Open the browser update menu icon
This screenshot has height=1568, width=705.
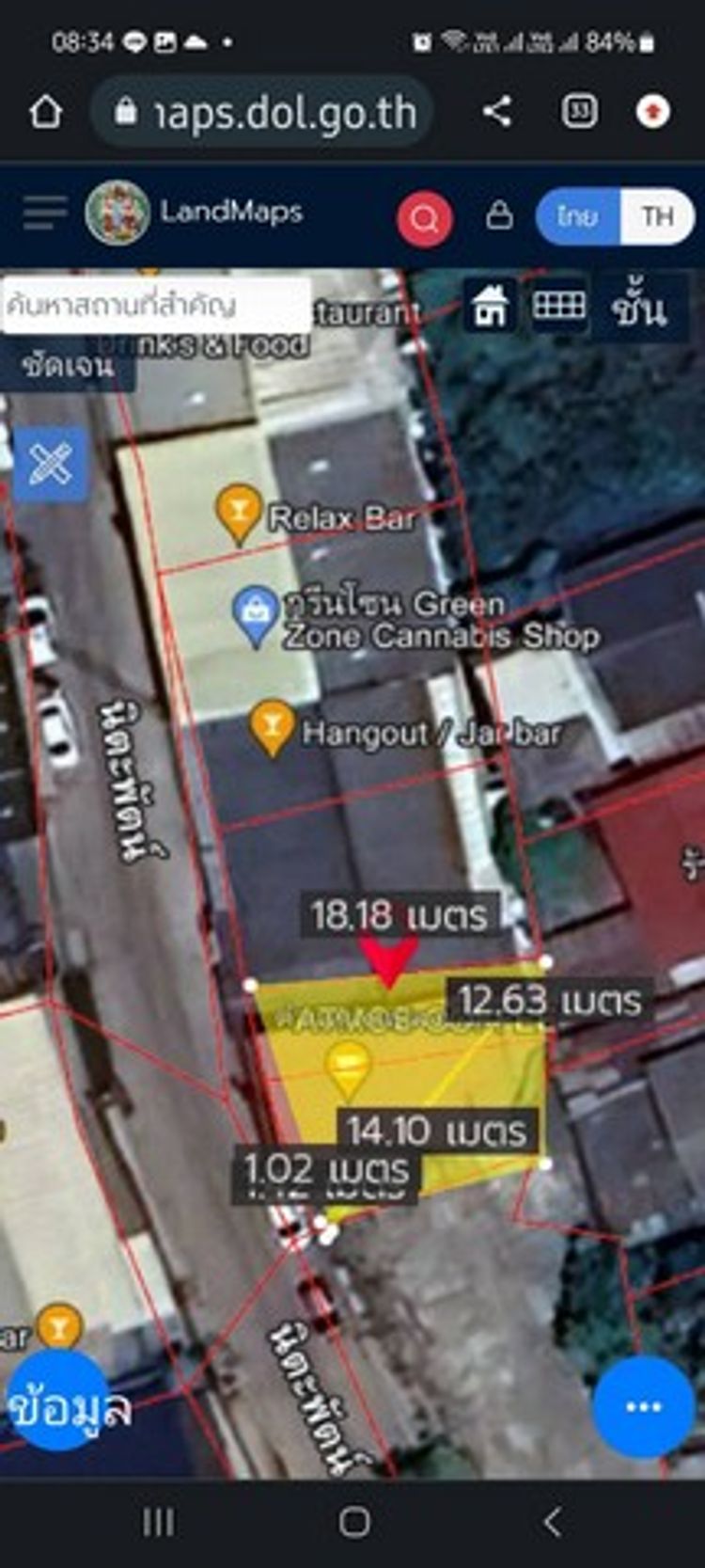652,112
